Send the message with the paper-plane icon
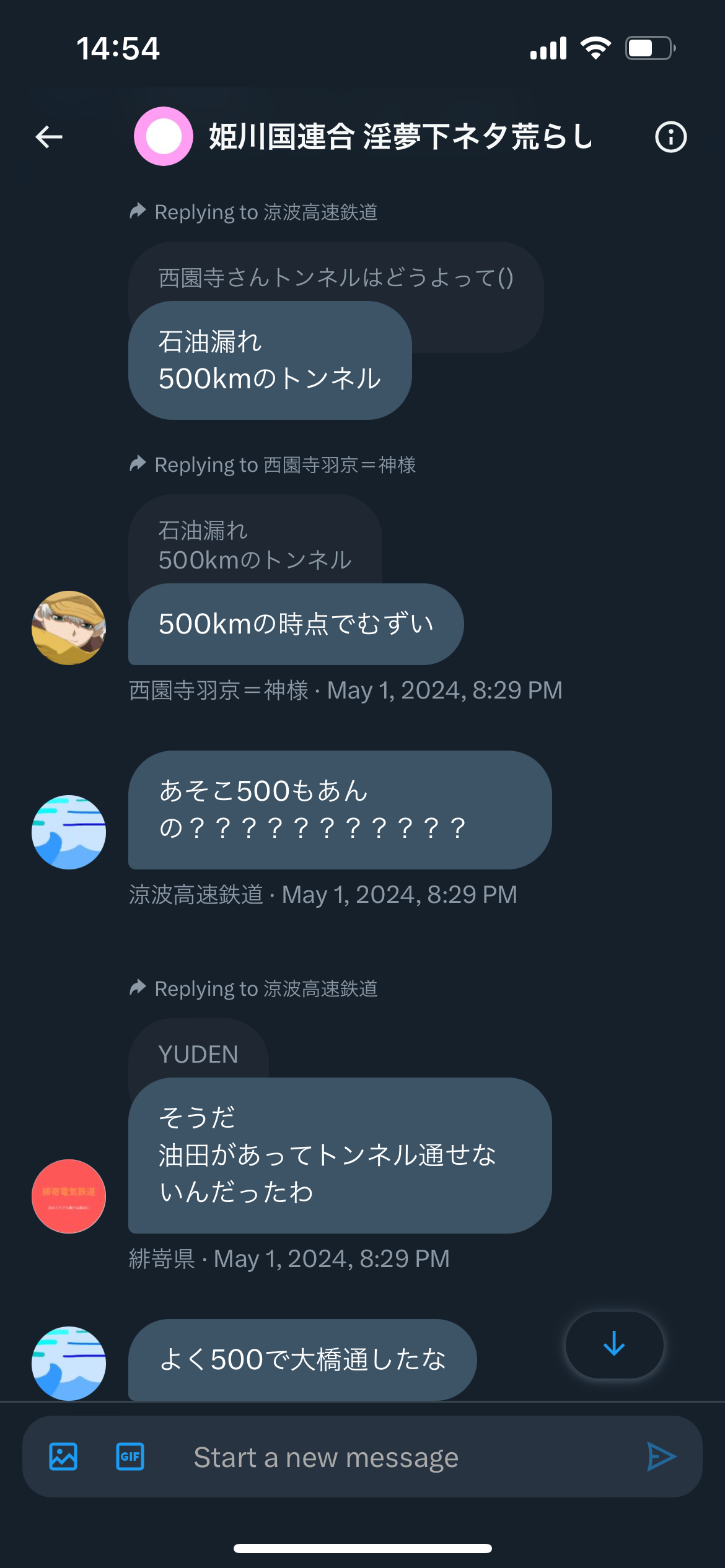Screen dimensions: 725x1568 (661, 1457)
